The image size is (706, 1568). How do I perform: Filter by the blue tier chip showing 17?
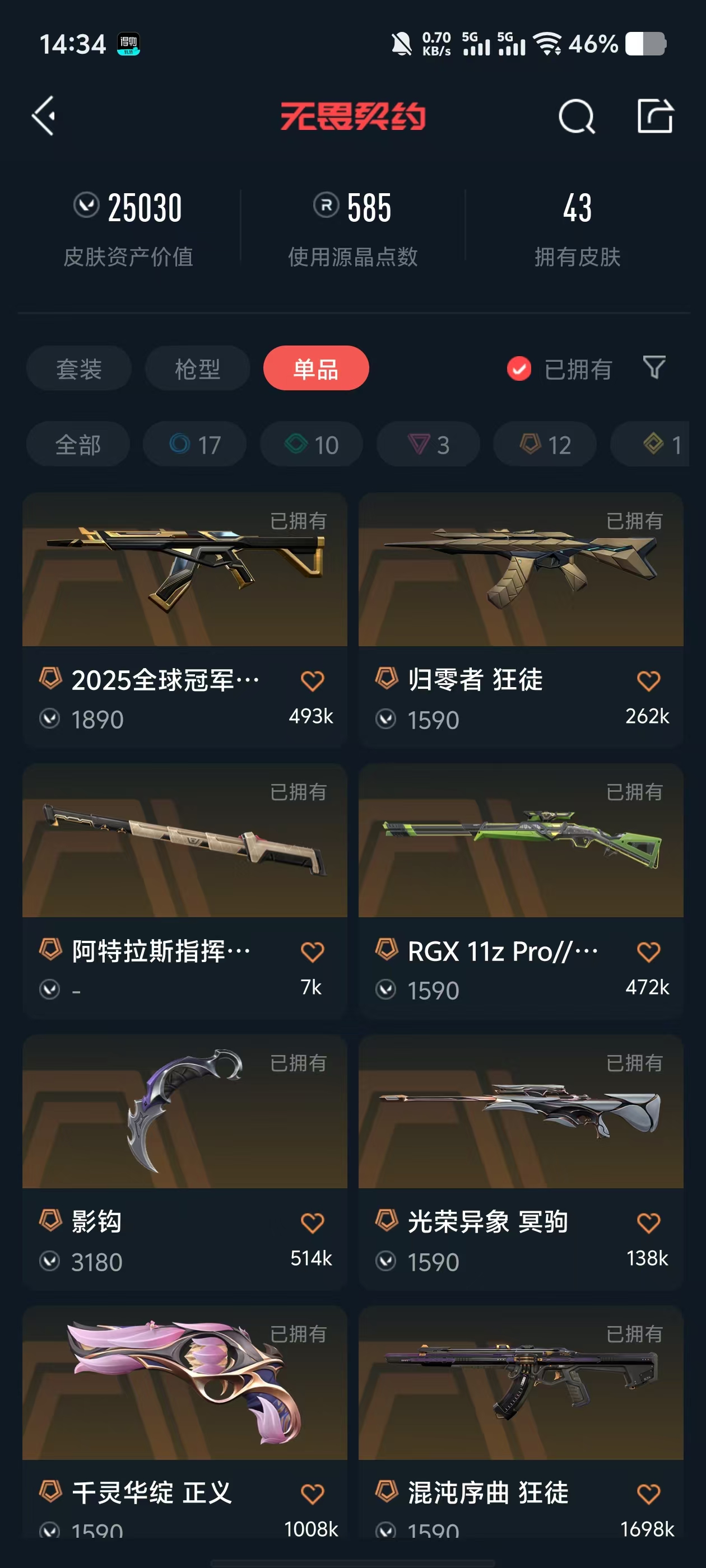(x=194, y=445)
